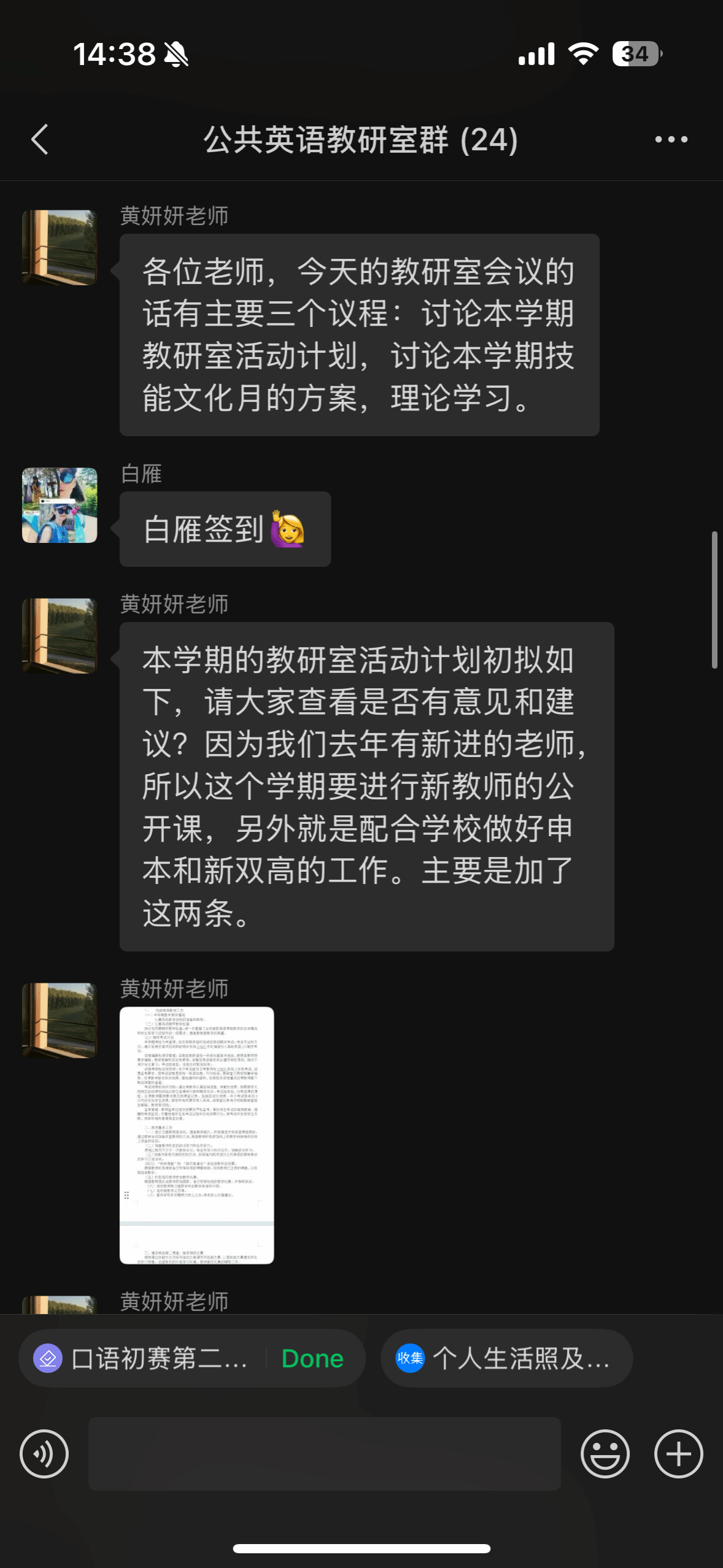The width and height of the screenshot is (723, 1568).
Task: Switch to voice message input
Action: click(44, 1454)
